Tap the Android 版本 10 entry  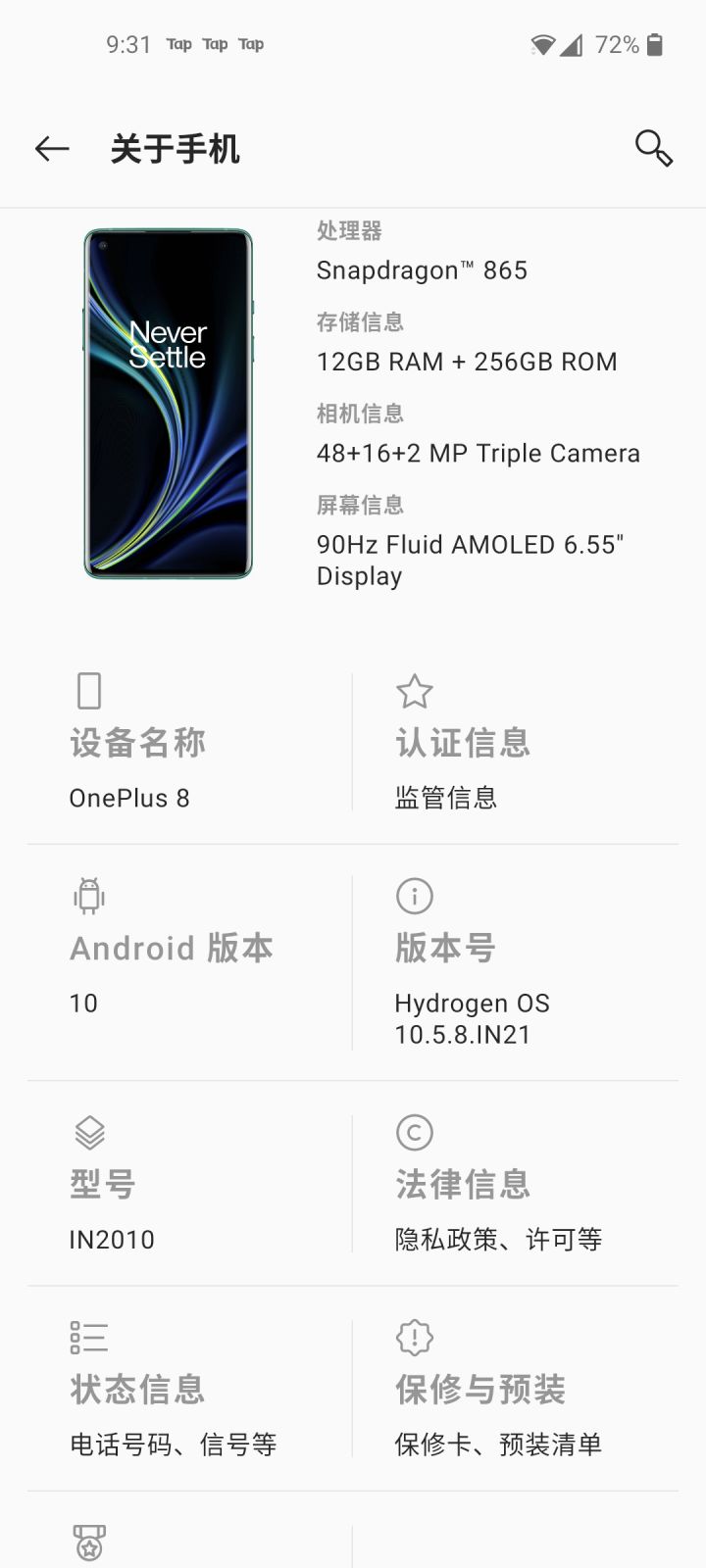(190, 962)
